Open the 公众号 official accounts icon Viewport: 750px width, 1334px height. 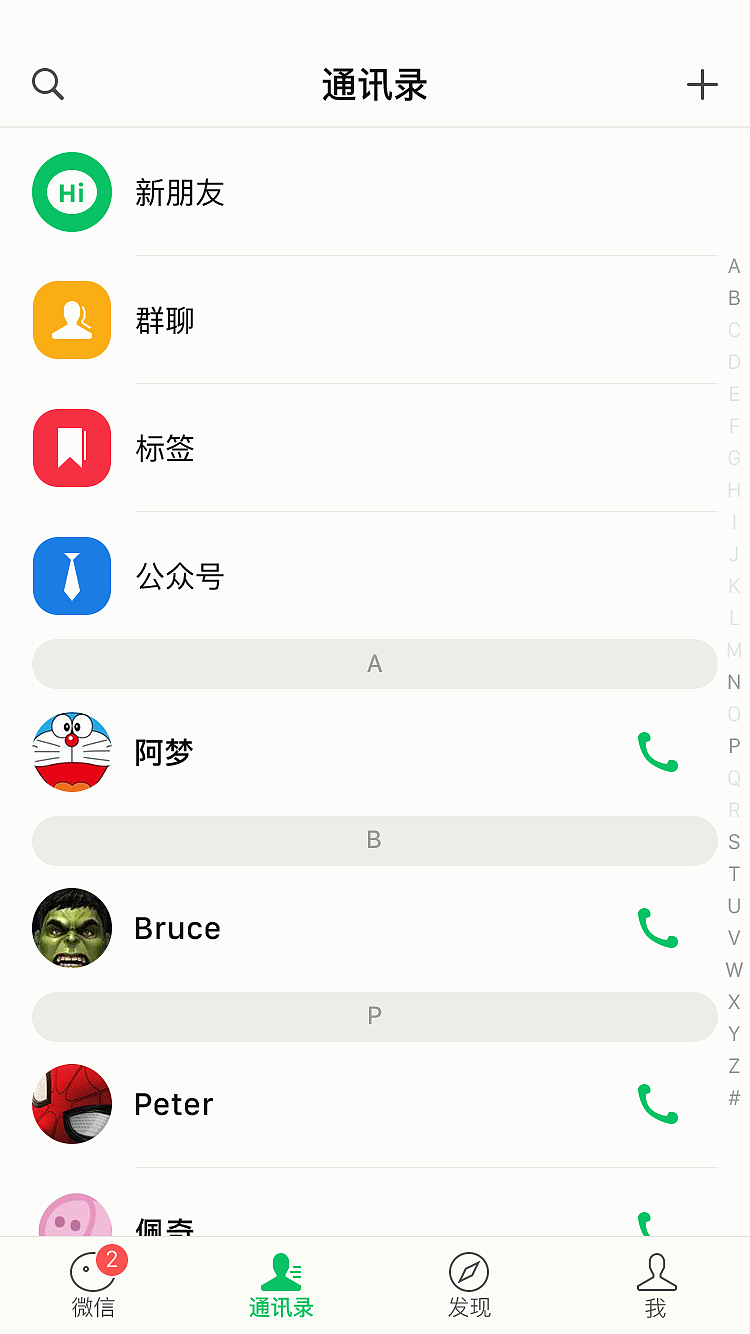tap(72, 576)
